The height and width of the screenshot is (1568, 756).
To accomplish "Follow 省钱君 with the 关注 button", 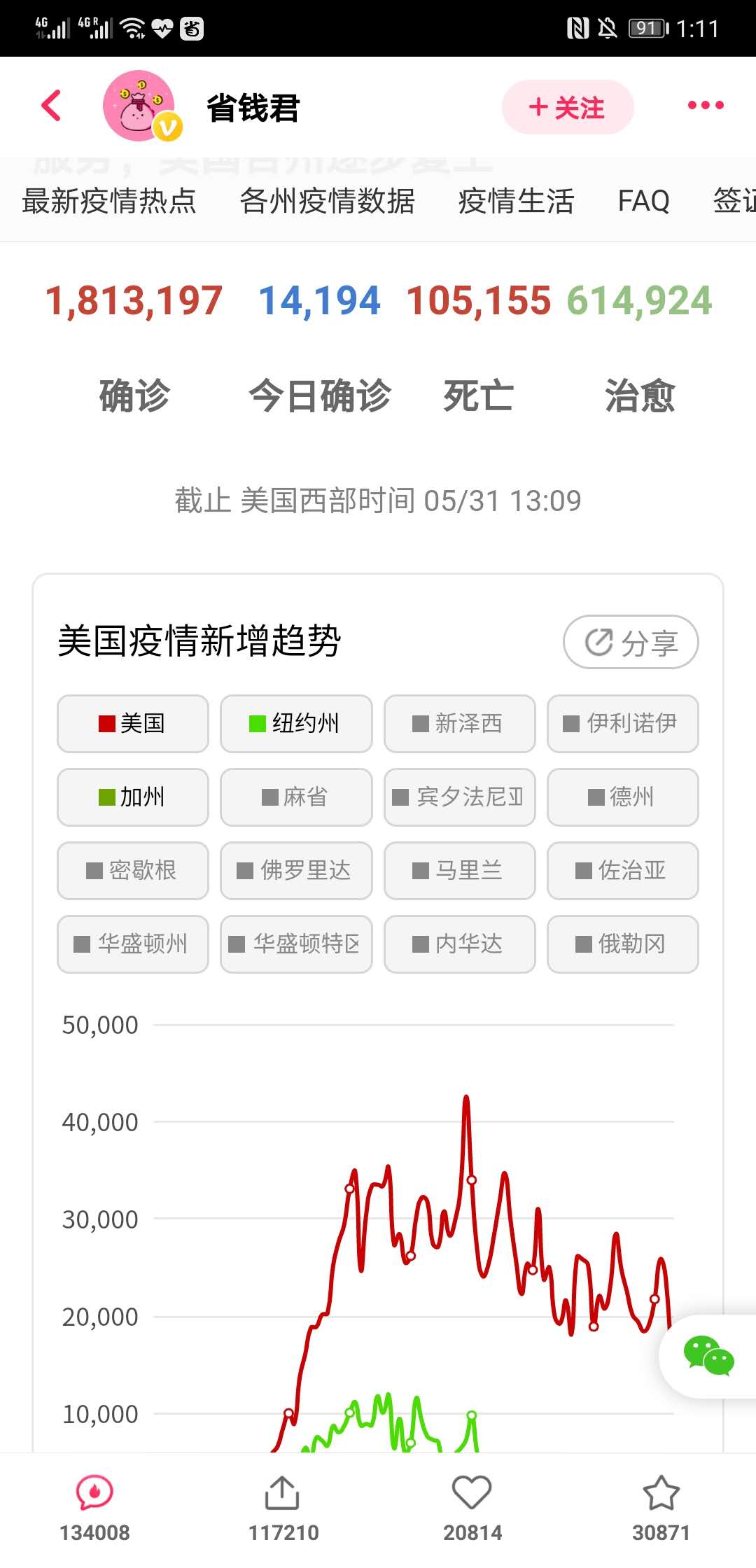I will 568,107.
